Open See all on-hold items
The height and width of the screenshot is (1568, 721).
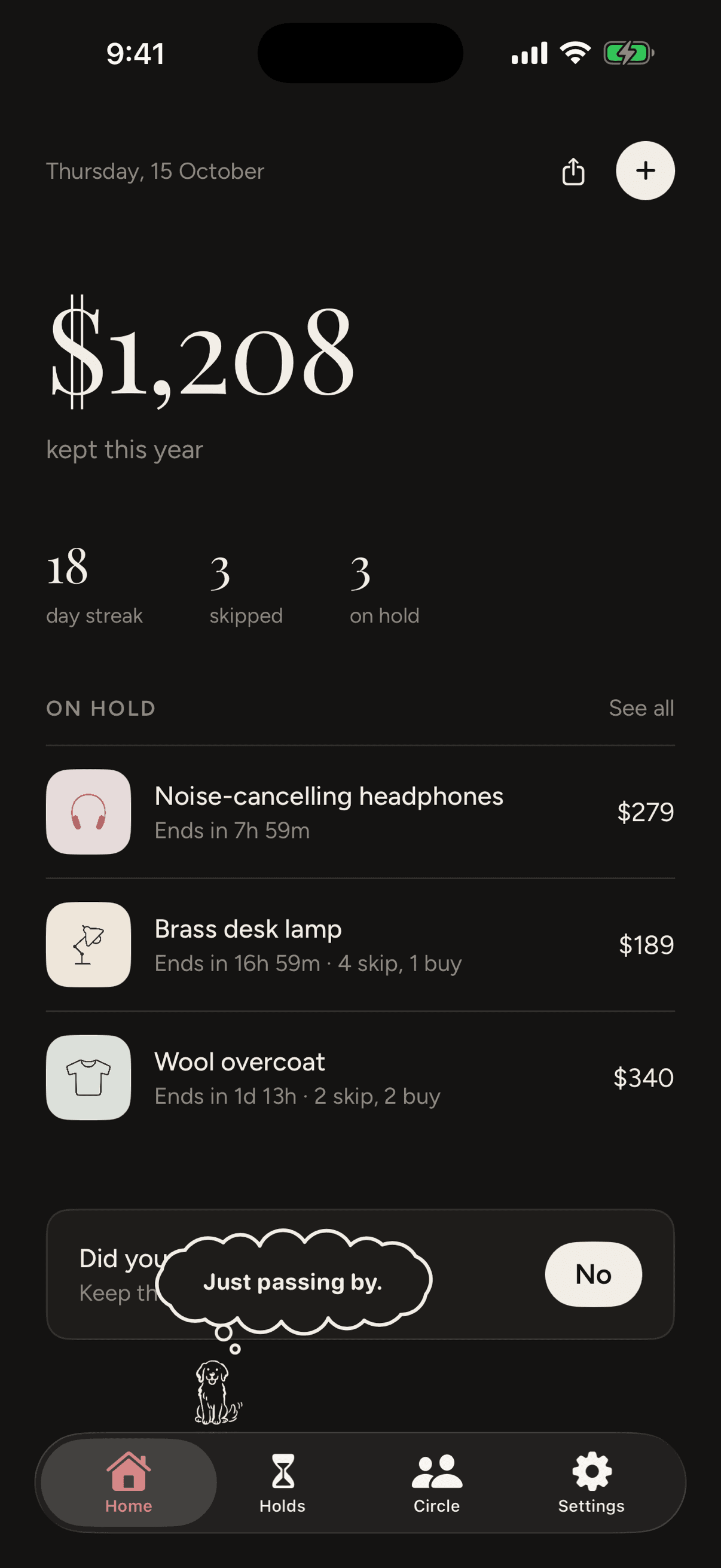[x=641, y=708]
